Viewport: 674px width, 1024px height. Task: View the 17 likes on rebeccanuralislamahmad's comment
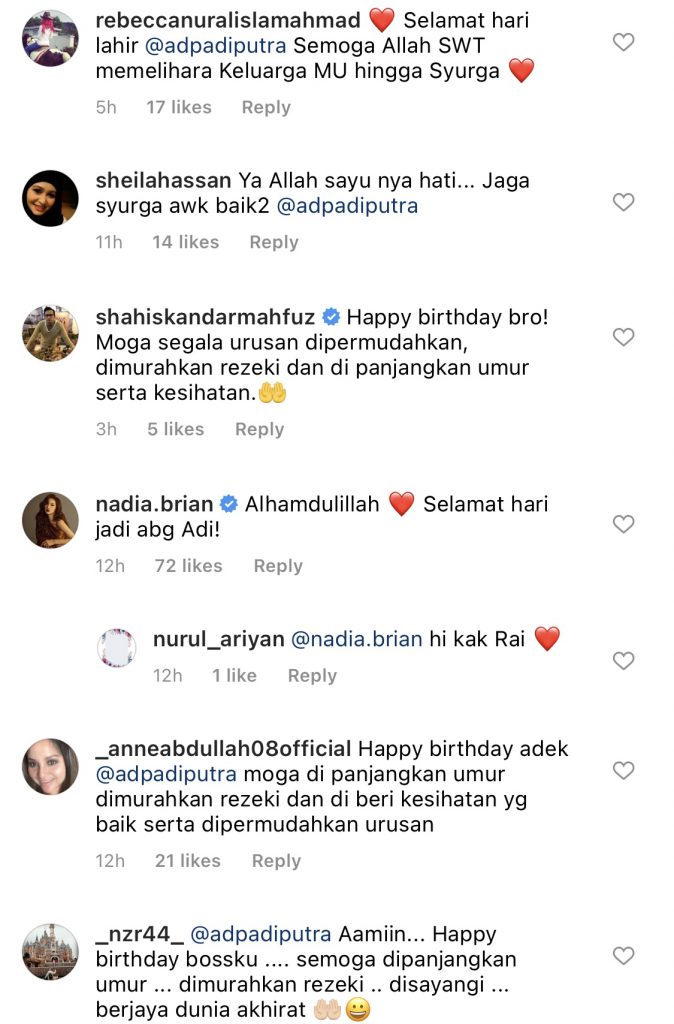(179, 107)
